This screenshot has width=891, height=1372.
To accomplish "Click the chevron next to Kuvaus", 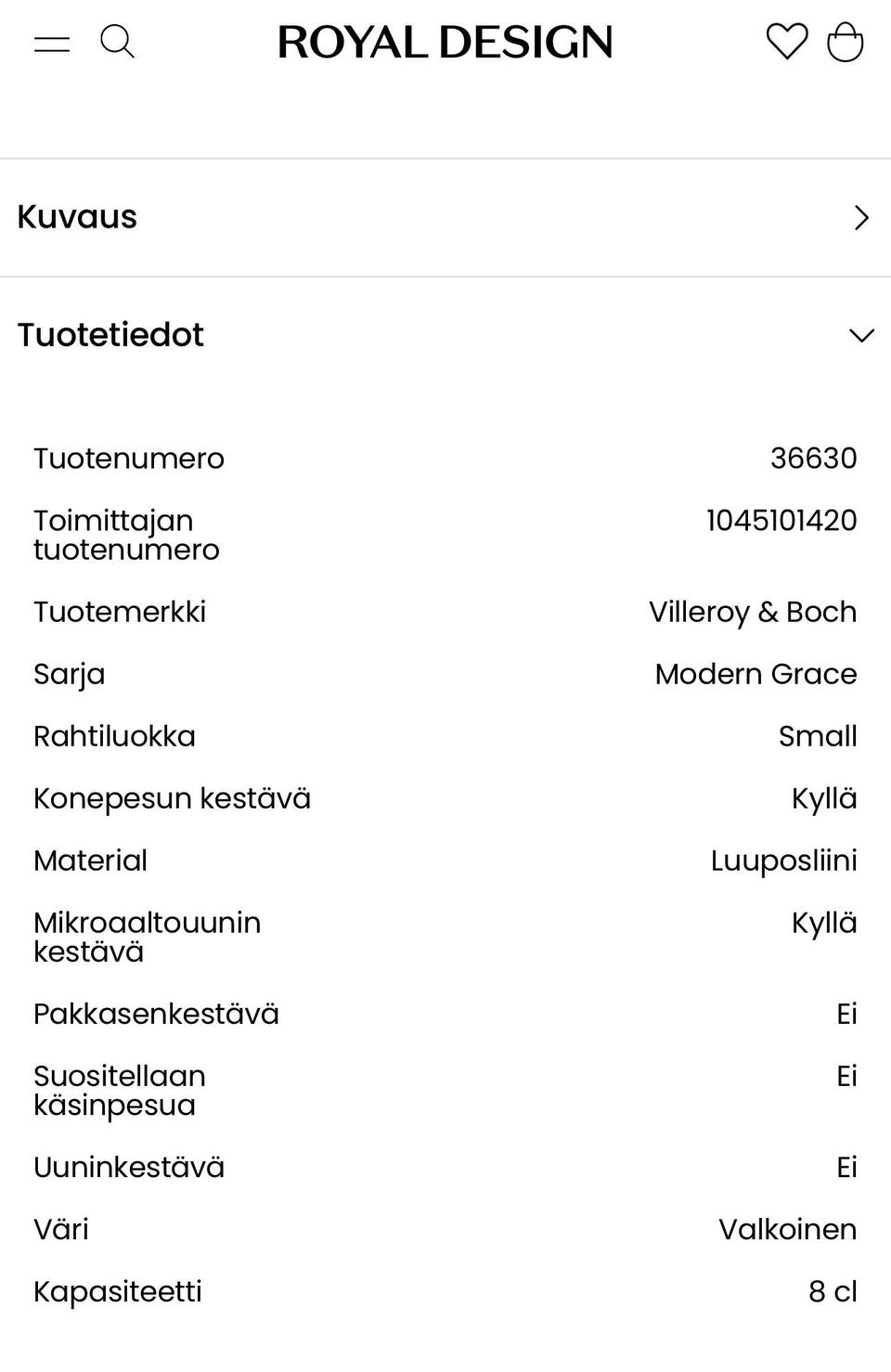I will click(x=861, y=217).
